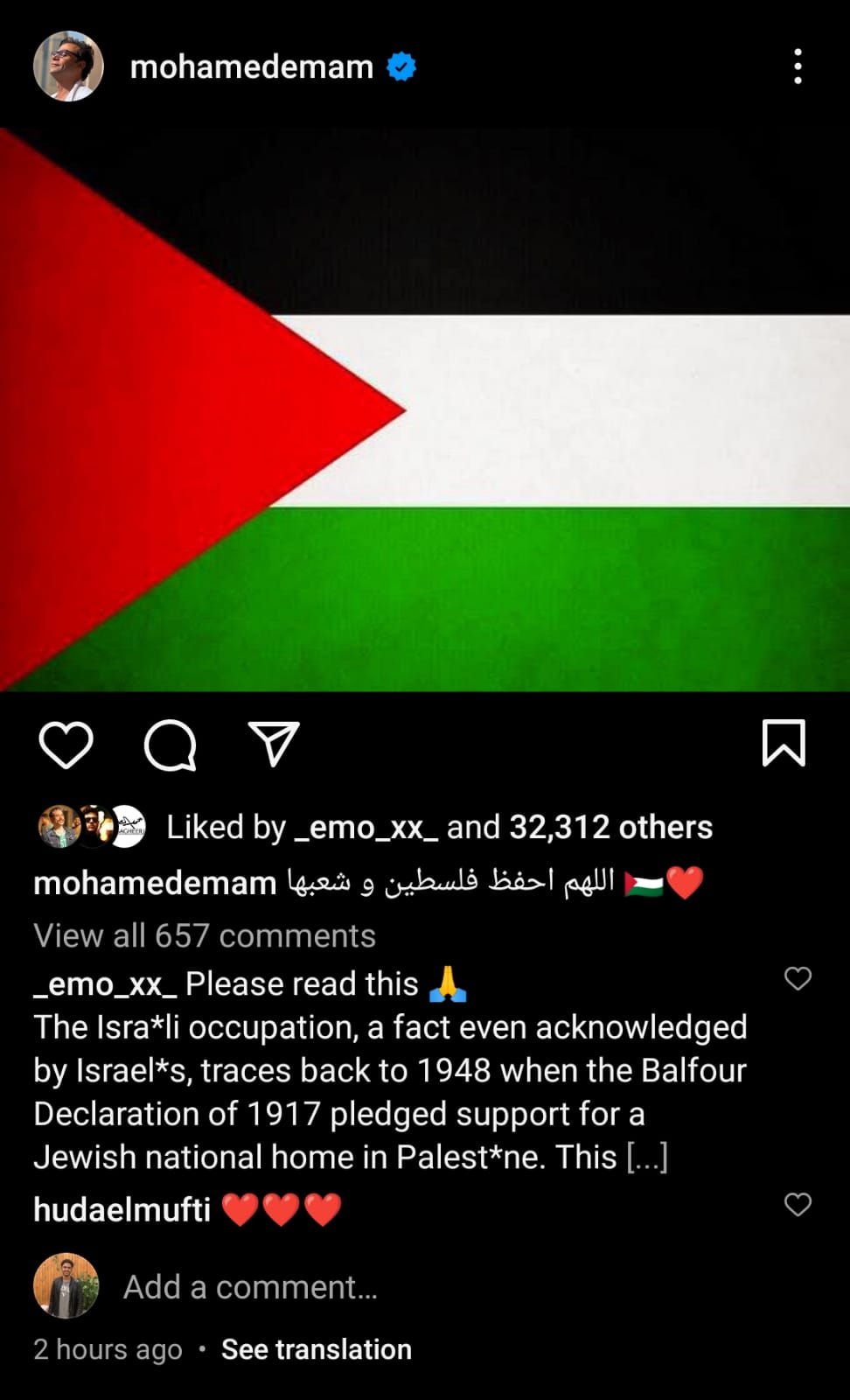Open comments with the speech bubble icon
The height and width of the screenshot is (1400, 850).
pos(170,745)
